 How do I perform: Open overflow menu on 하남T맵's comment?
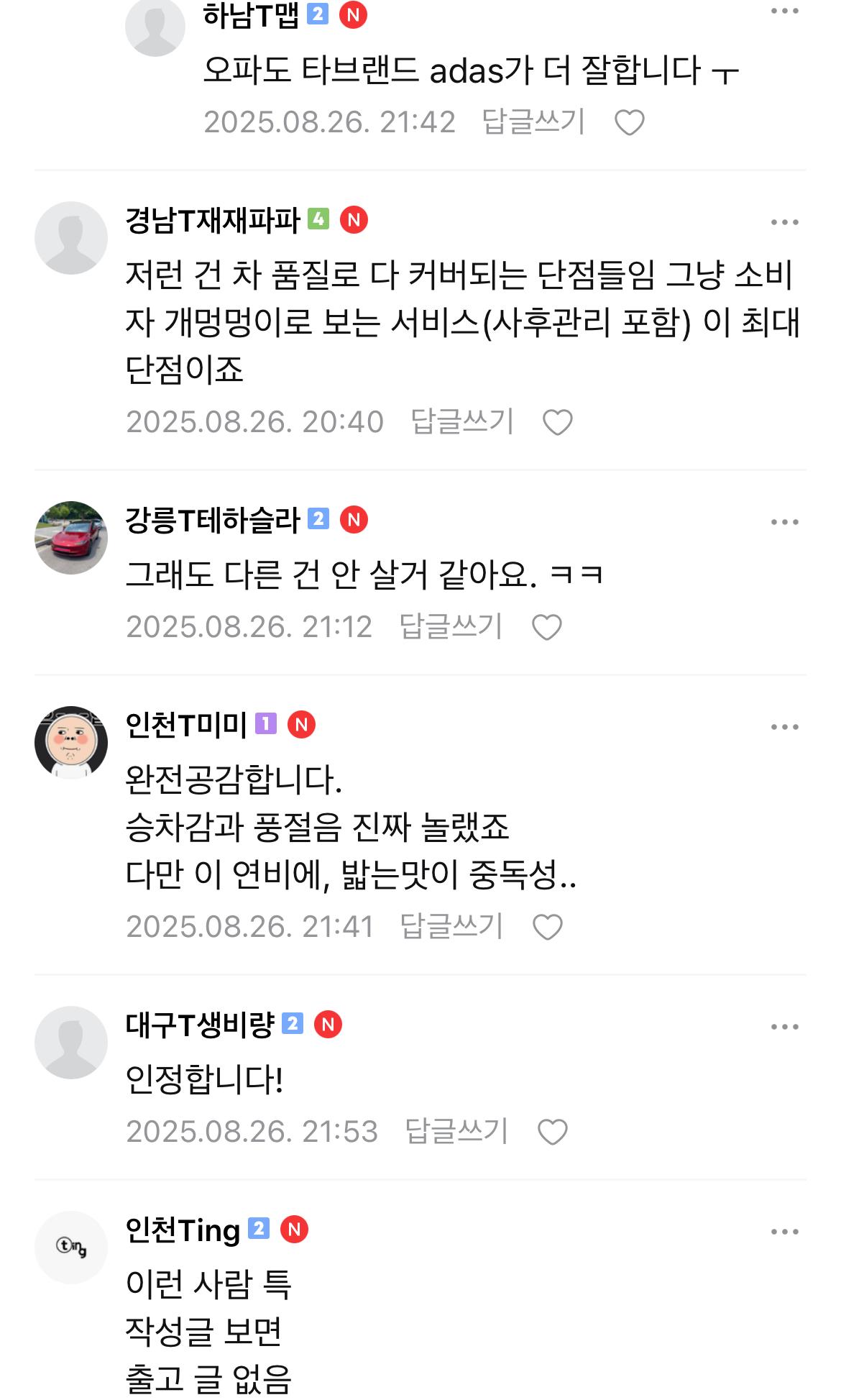(784, 12)
